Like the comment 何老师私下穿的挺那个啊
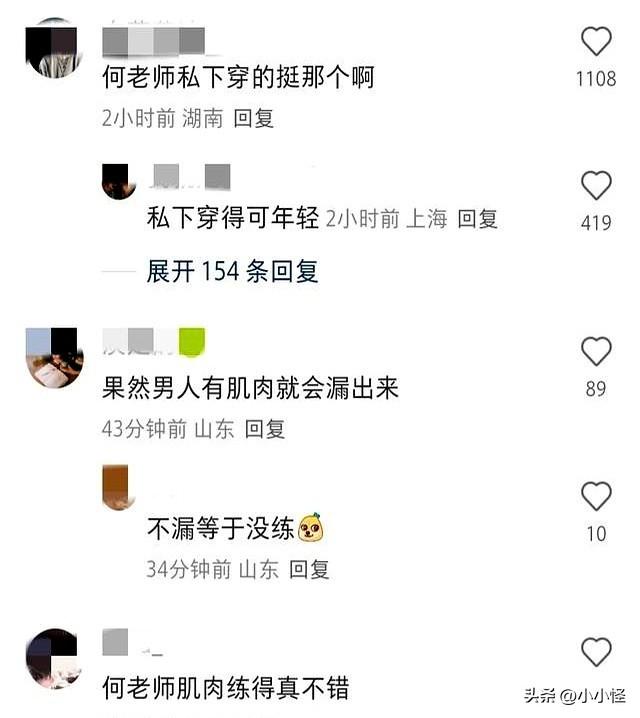640x718 pixels. pos(596,41)
